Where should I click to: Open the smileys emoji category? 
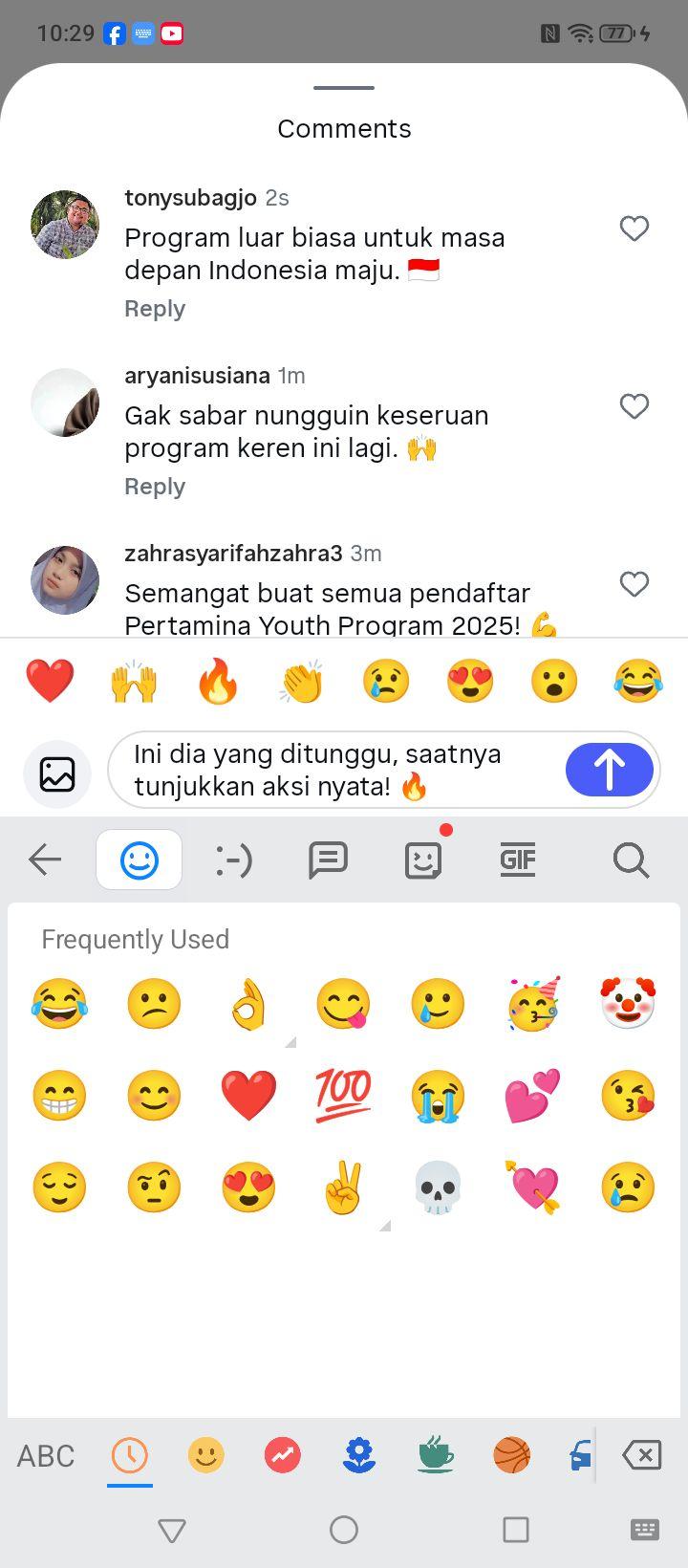point(205,1456)
